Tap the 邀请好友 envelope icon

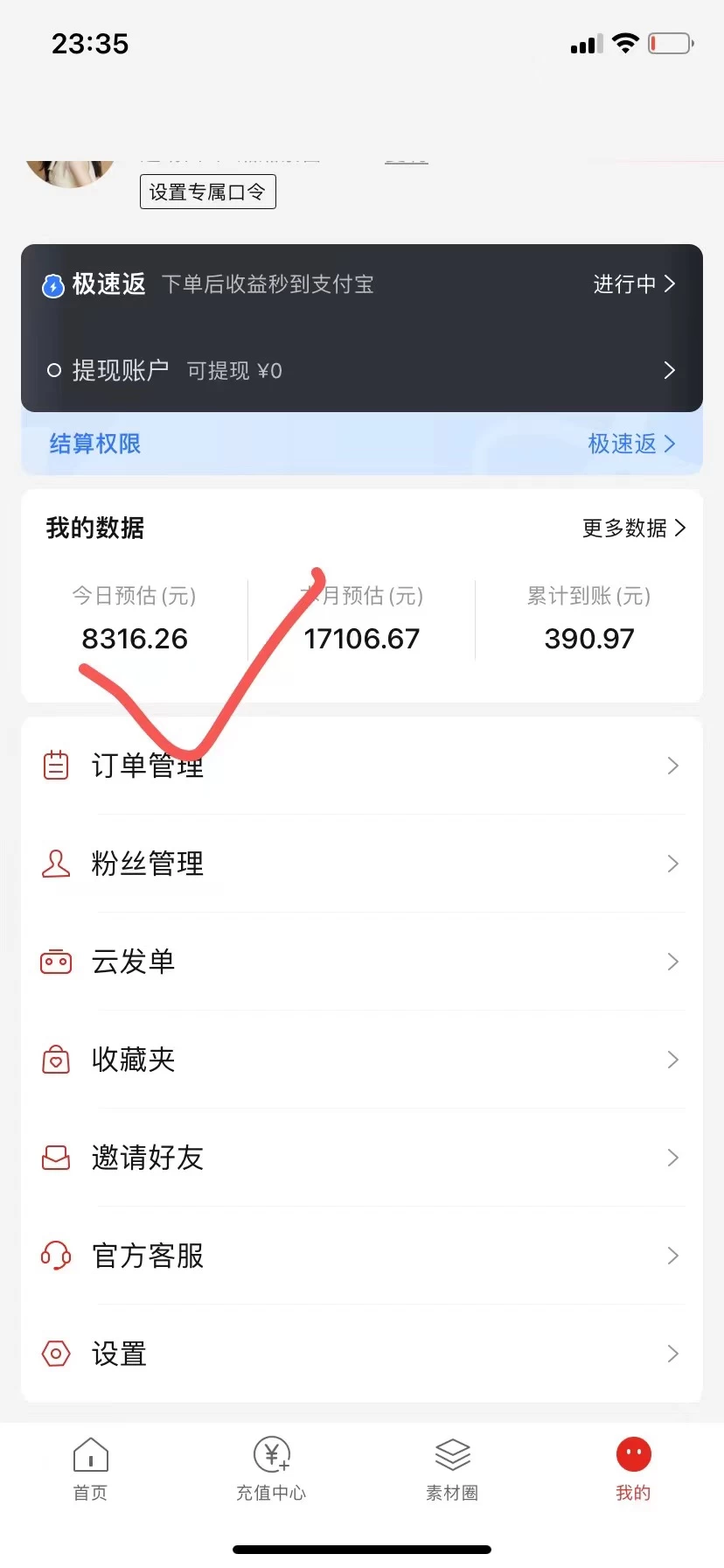pos(55,1158)
